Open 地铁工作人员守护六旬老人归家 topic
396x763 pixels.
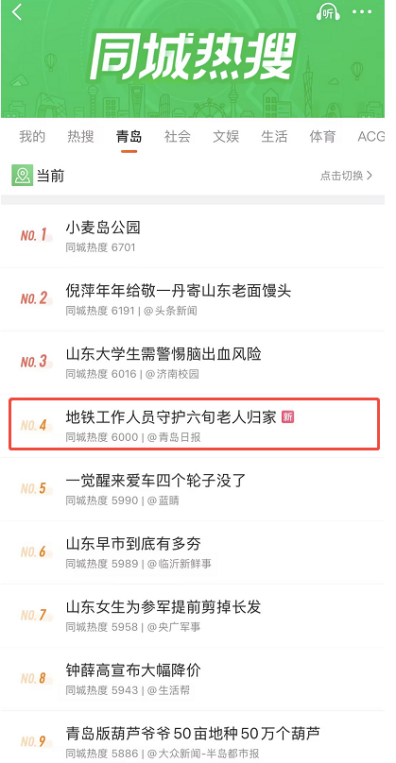[194, 424]
